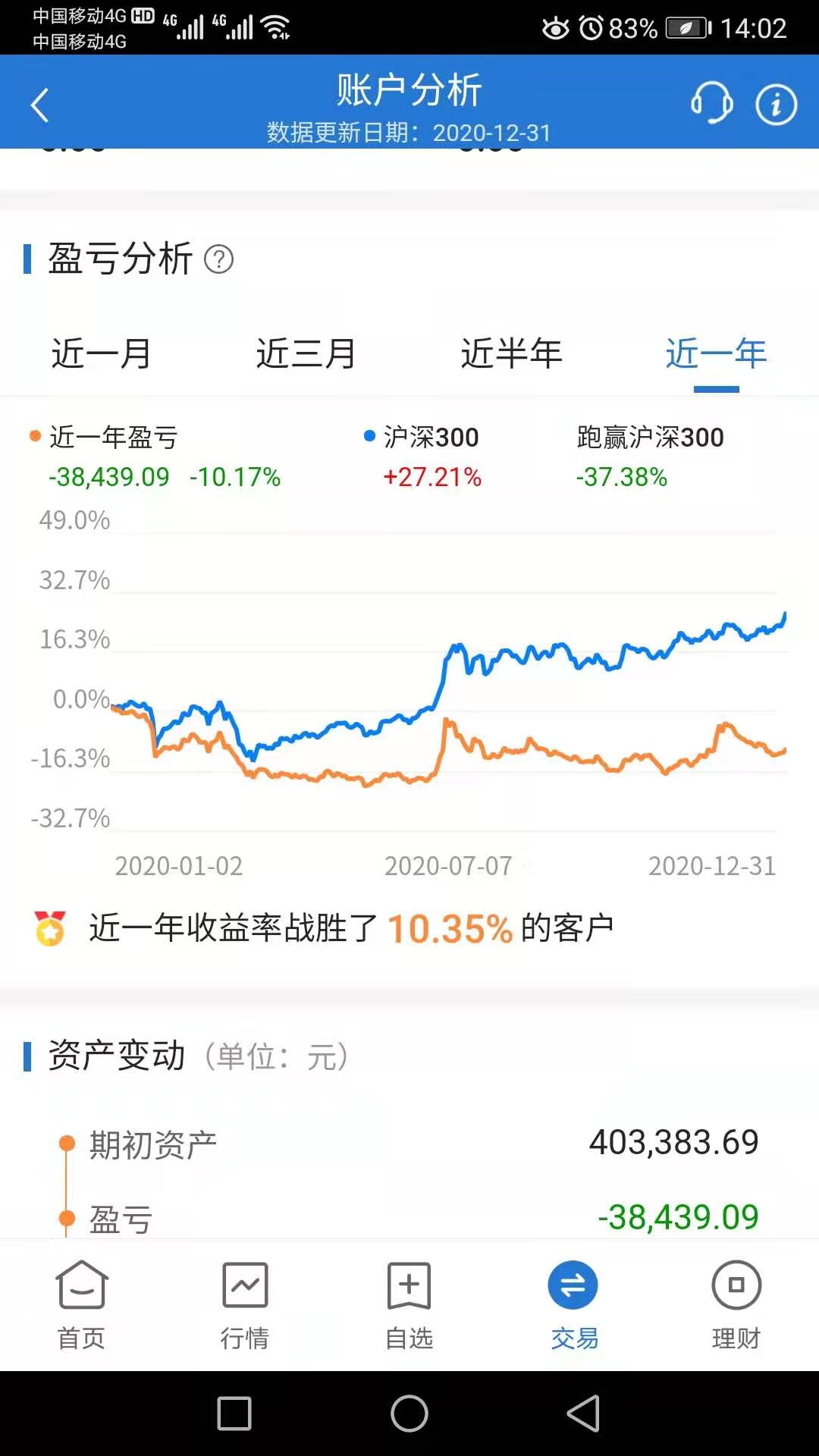819x1456 pixels.
Task: Open recent apps from navigation bar
Action: (x=234, y=1414)
